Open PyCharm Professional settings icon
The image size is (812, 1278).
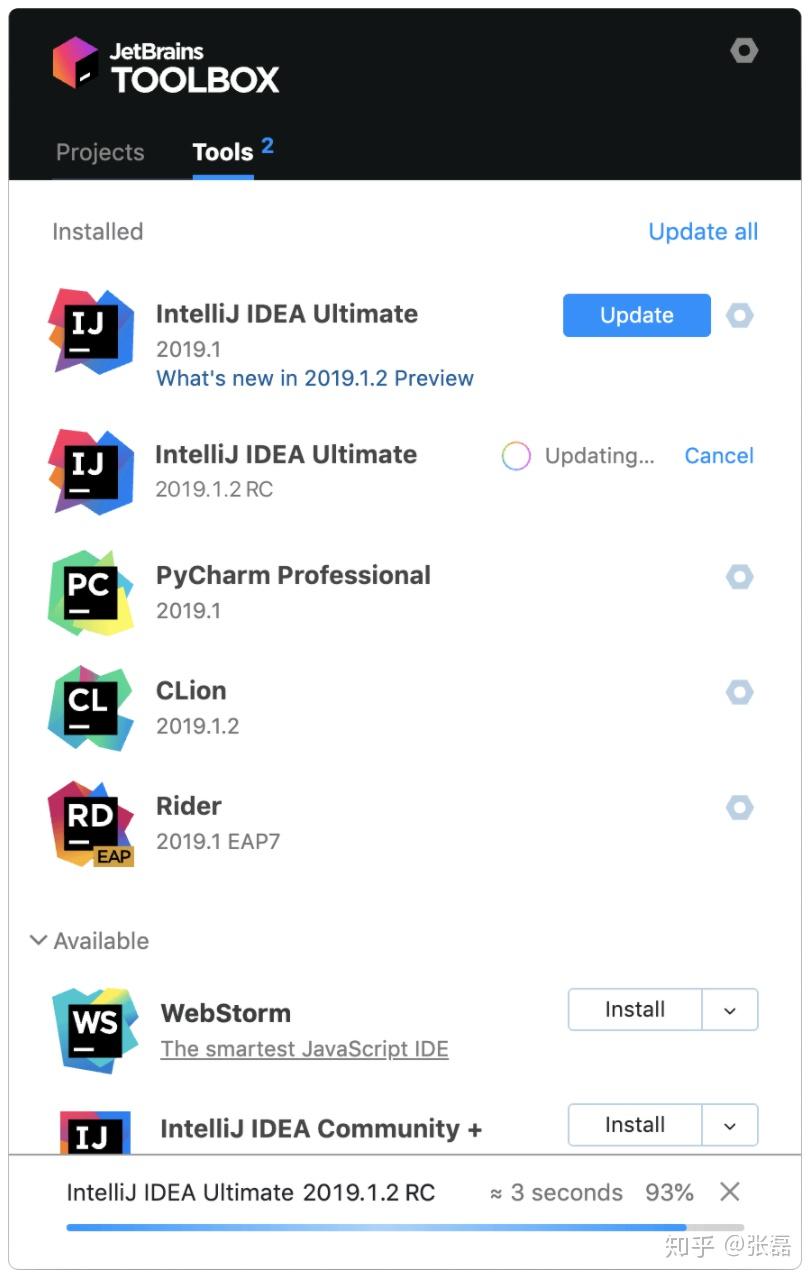pyautogui.click(x=739, y=577)
